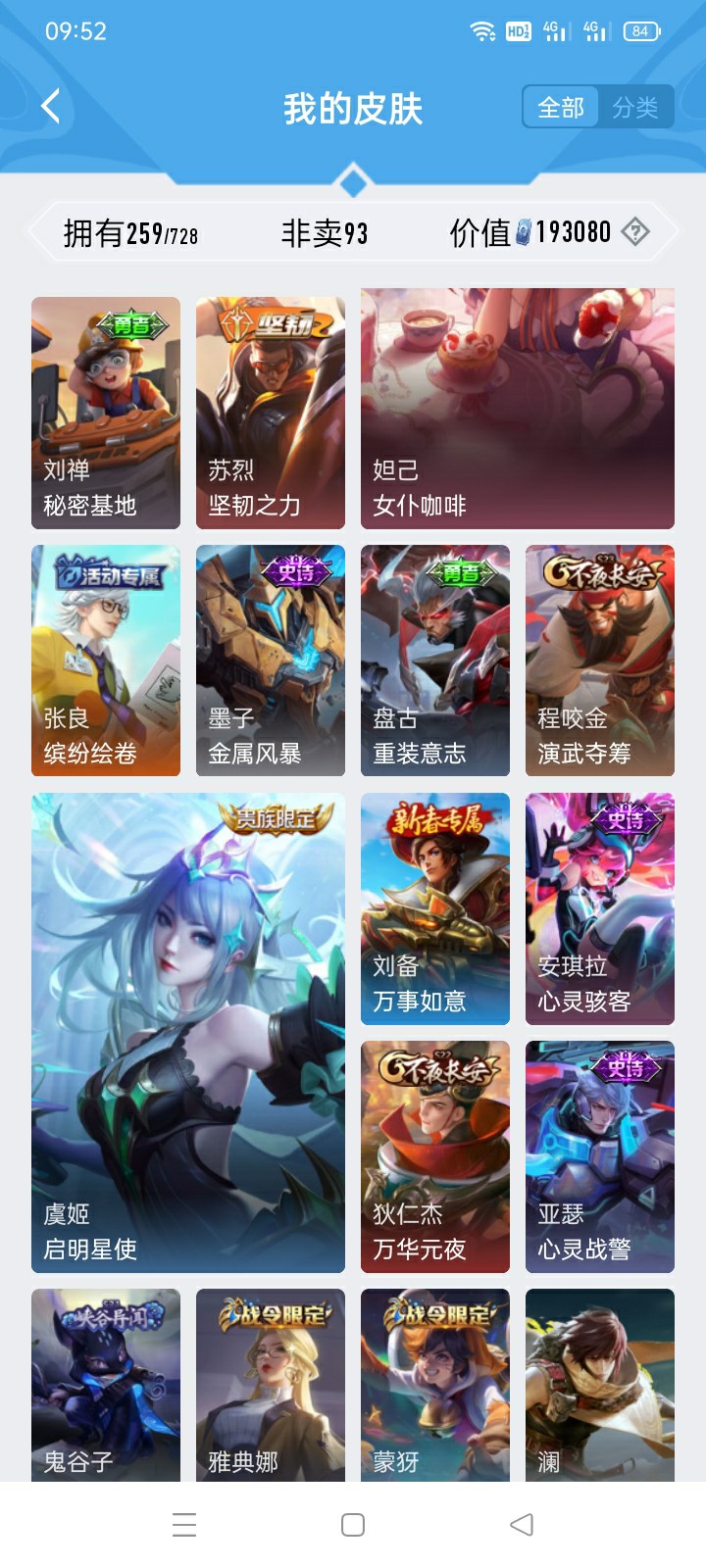
Task: Select 鬼谷子 skin card
Action: [x=106, y=1384]
